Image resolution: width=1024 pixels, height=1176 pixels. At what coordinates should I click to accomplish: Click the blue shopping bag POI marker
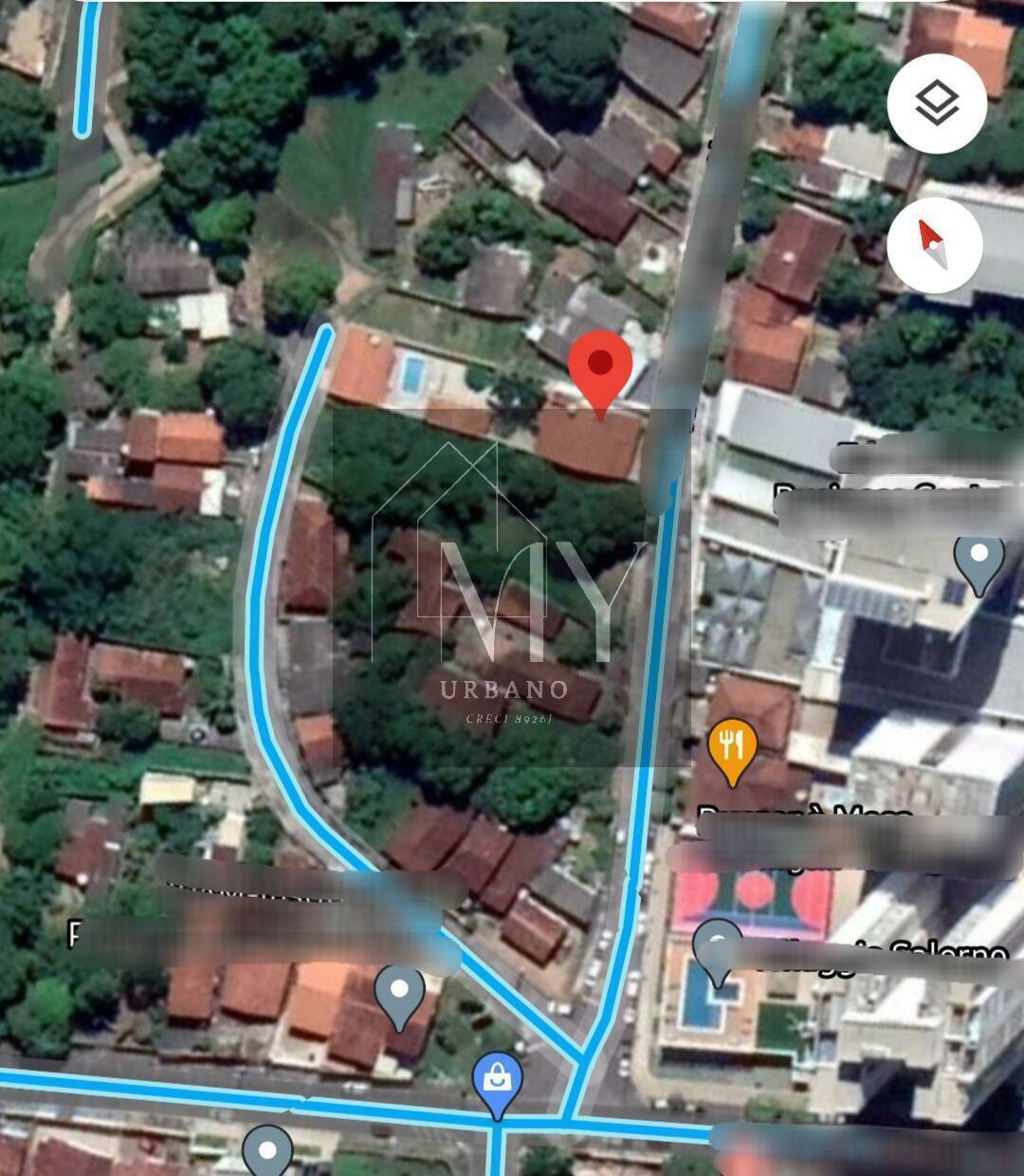point(497,1076)
